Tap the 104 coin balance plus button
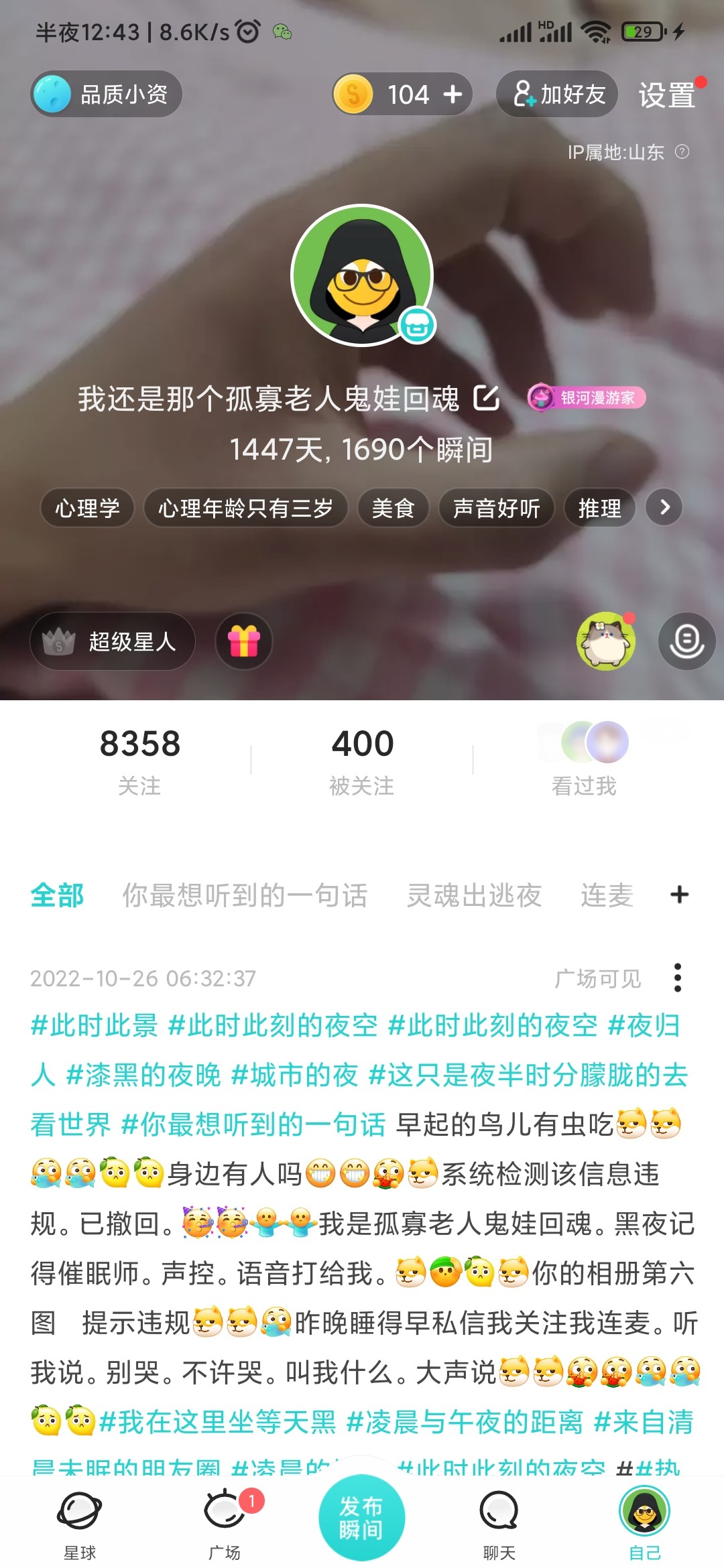Screen dimensions: 724x1568 click(453, 94)
